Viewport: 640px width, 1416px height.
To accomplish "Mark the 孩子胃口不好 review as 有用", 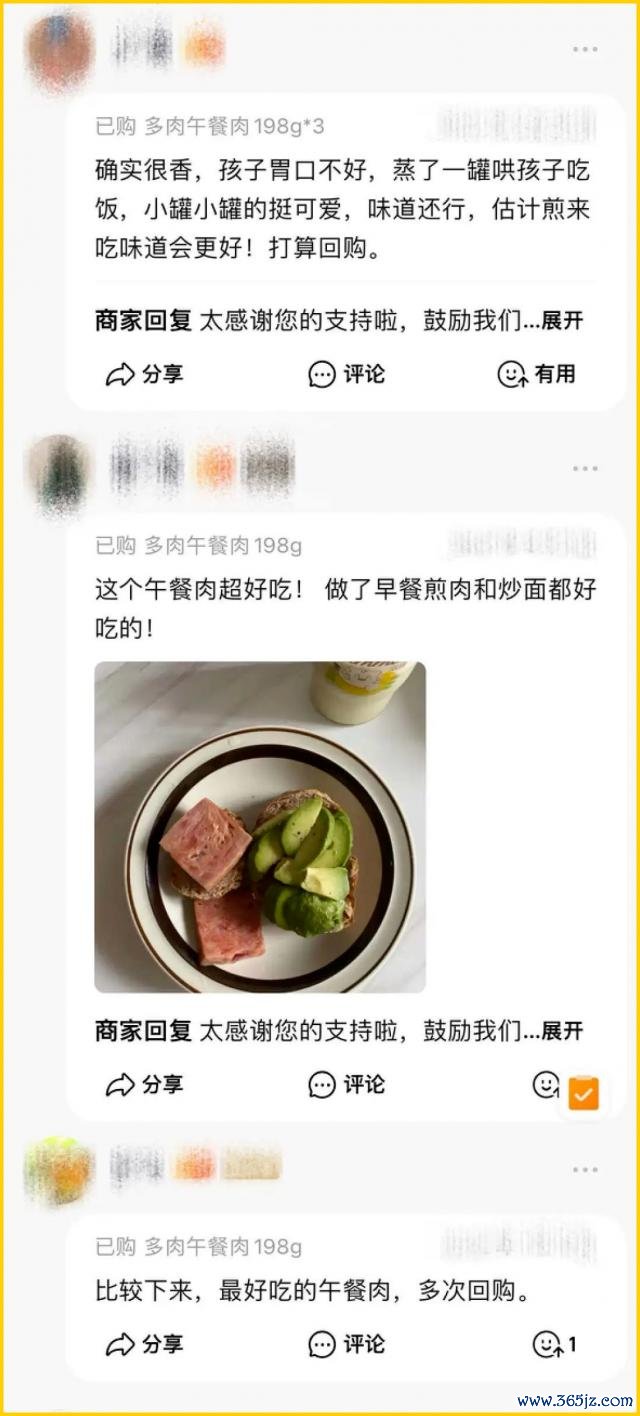I will point(537,374).
